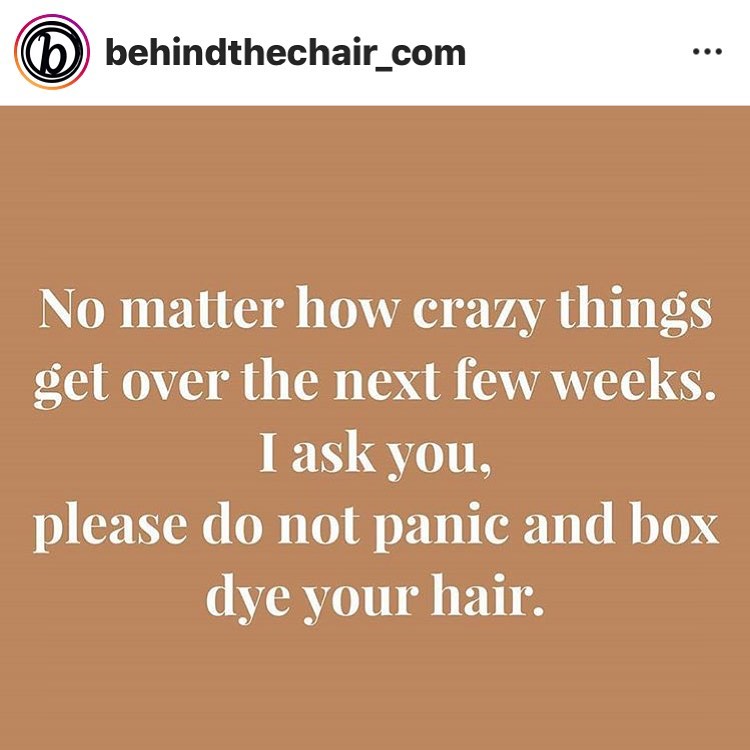Tap the box dye quote post image

pyautogui.click(x=375, y=428)
